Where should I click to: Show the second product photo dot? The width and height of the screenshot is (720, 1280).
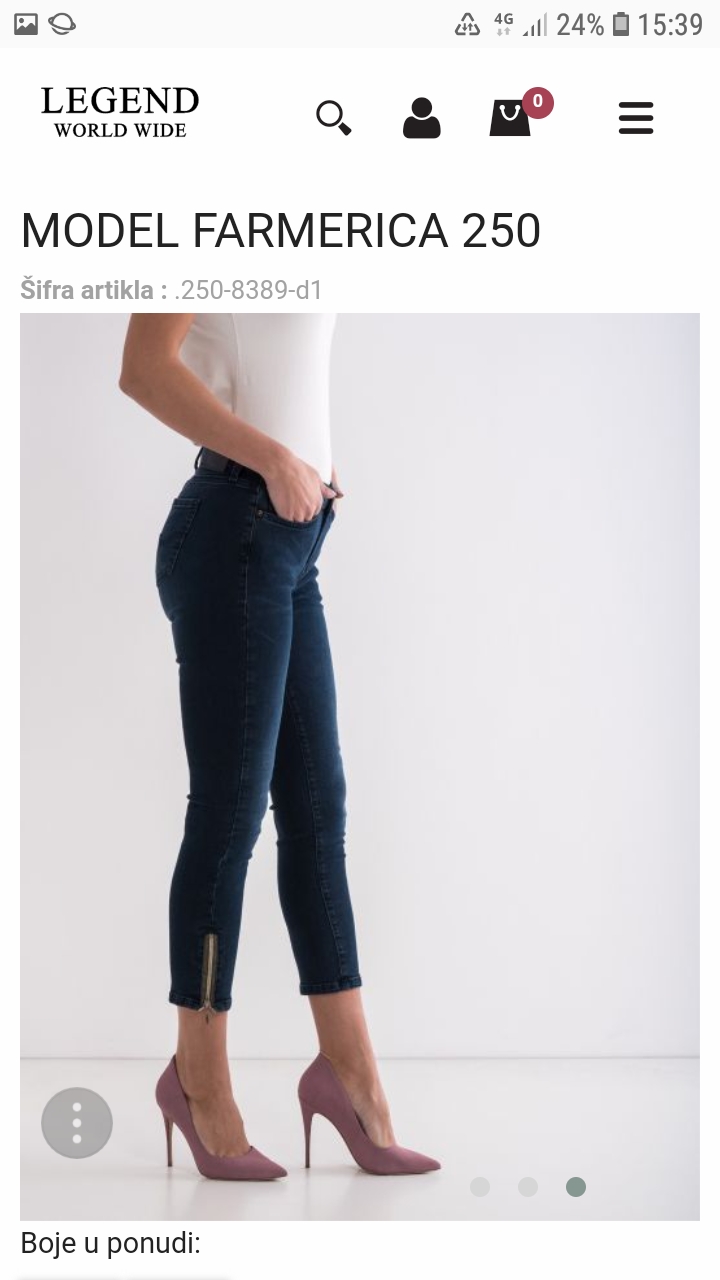528,1187
